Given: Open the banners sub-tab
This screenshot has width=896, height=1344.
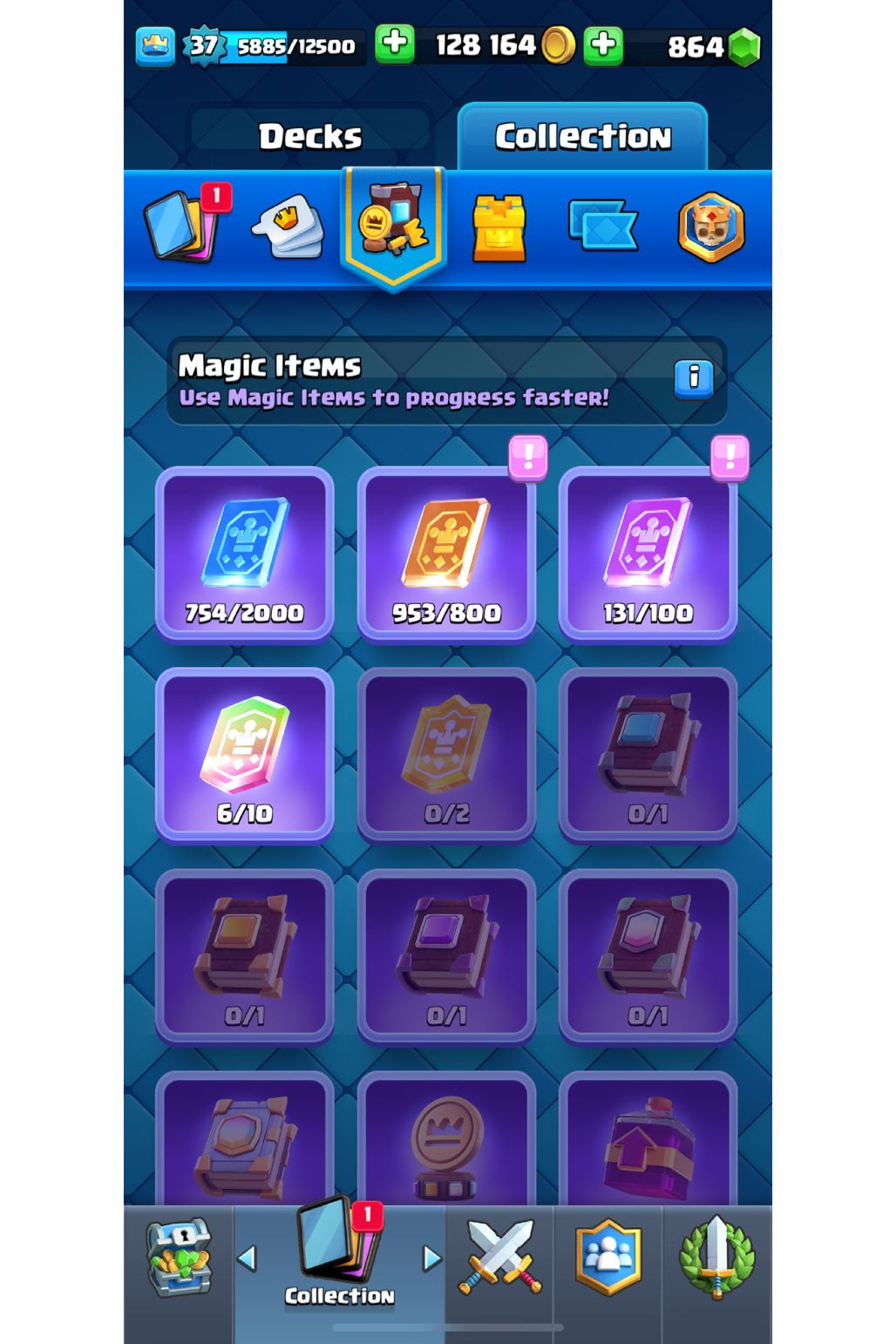Looking at the screenshot, I should (603, 227).
